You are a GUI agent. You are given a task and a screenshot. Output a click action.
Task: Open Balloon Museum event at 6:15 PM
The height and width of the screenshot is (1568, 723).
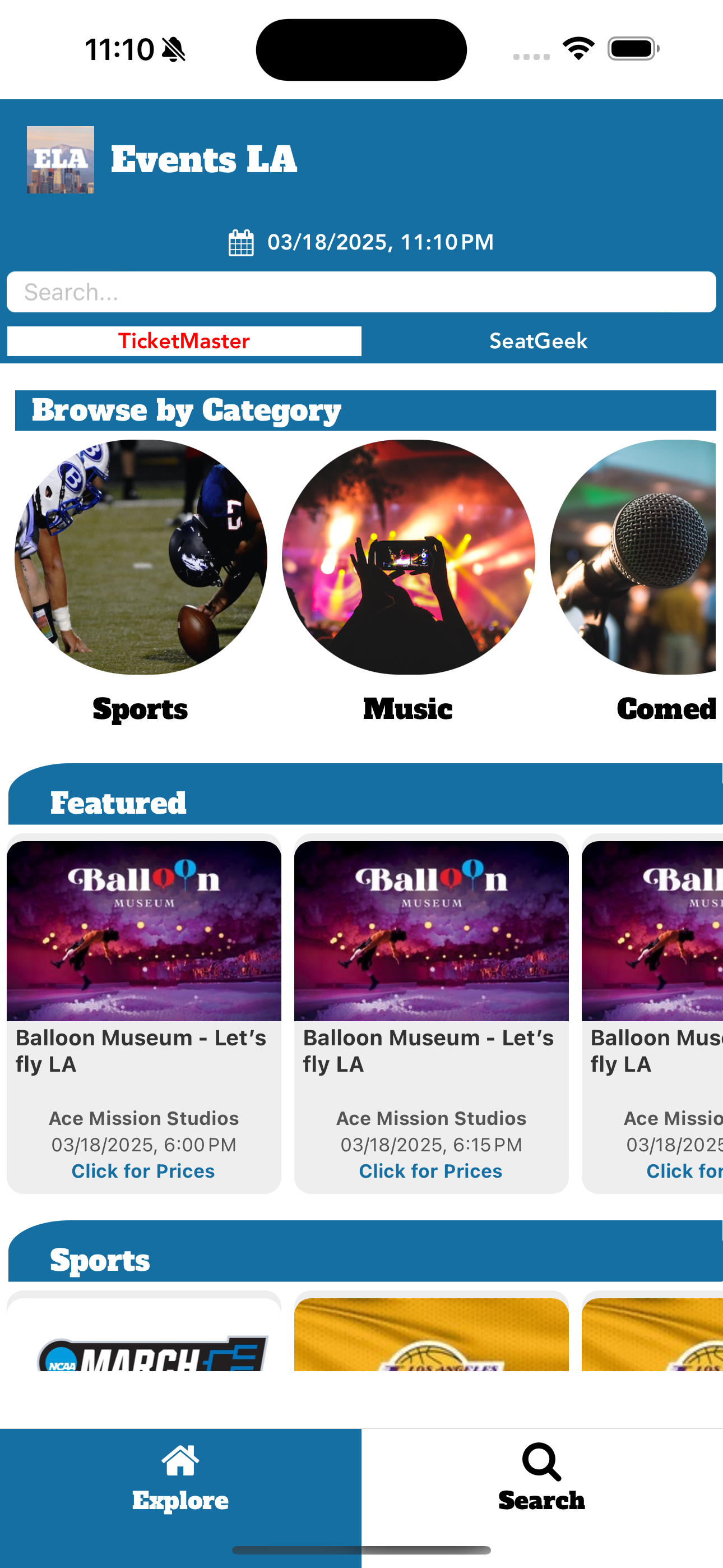pyautogui.click(x=431, y=1013)
